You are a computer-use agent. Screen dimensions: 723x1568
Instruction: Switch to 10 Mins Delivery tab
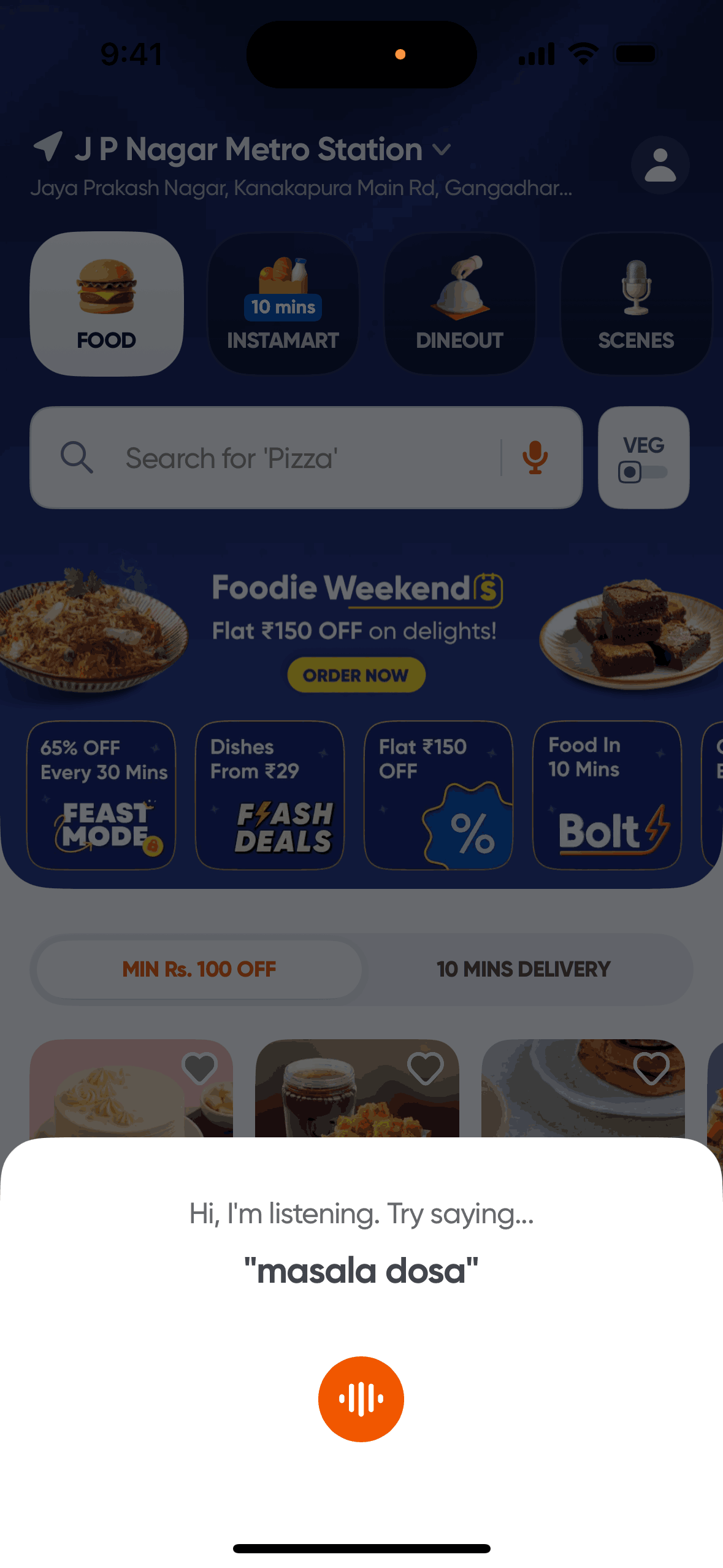coord(523,969)
